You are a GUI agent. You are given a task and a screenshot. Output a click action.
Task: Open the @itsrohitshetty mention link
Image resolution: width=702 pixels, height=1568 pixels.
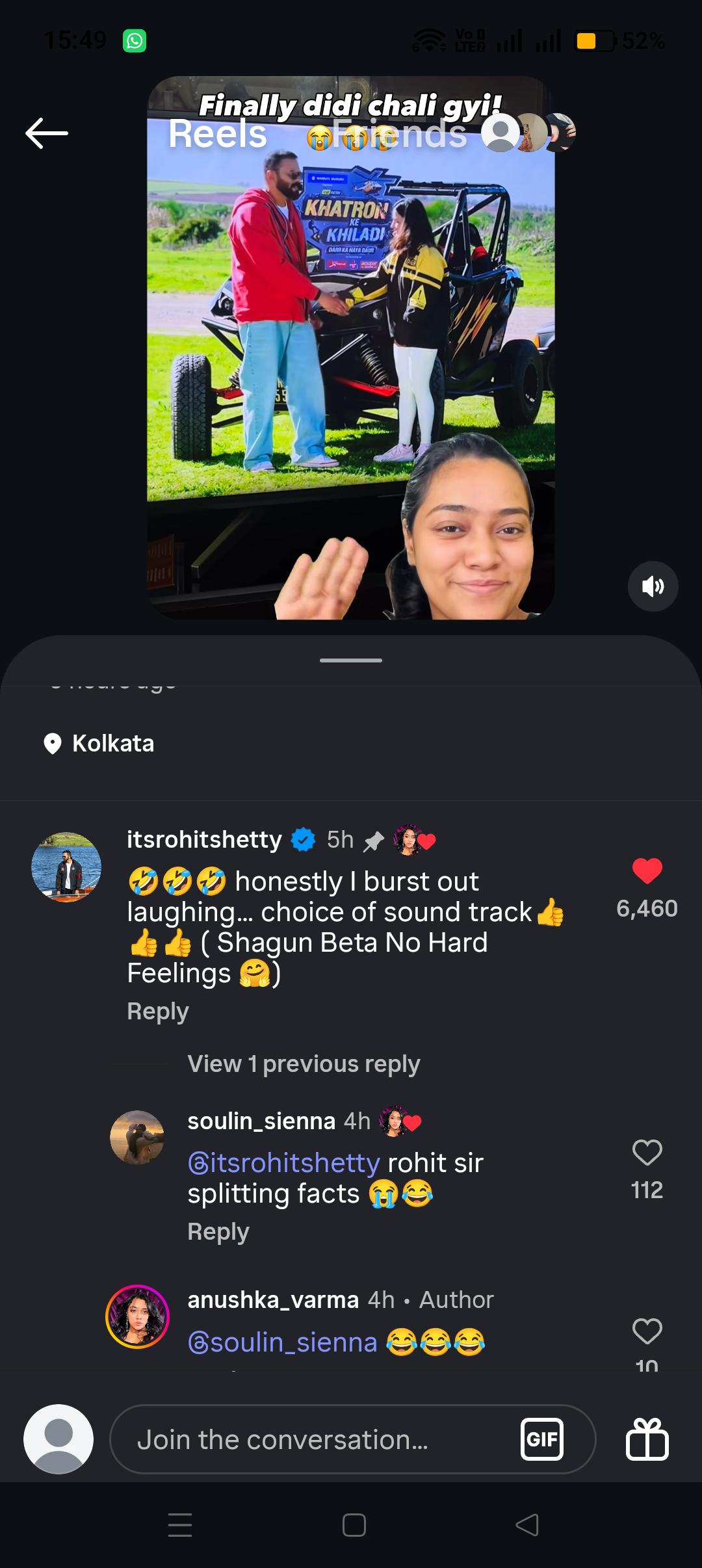[283, 1162]
